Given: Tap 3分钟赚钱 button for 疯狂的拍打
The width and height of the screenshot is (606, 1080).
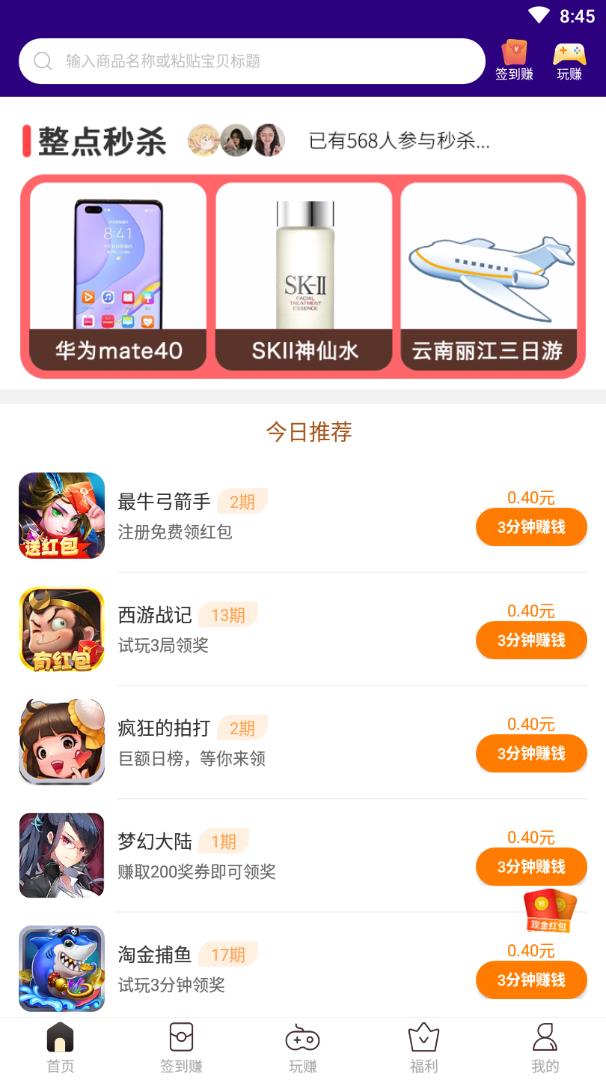Looking at the screenshot, I should pos(530,753).
